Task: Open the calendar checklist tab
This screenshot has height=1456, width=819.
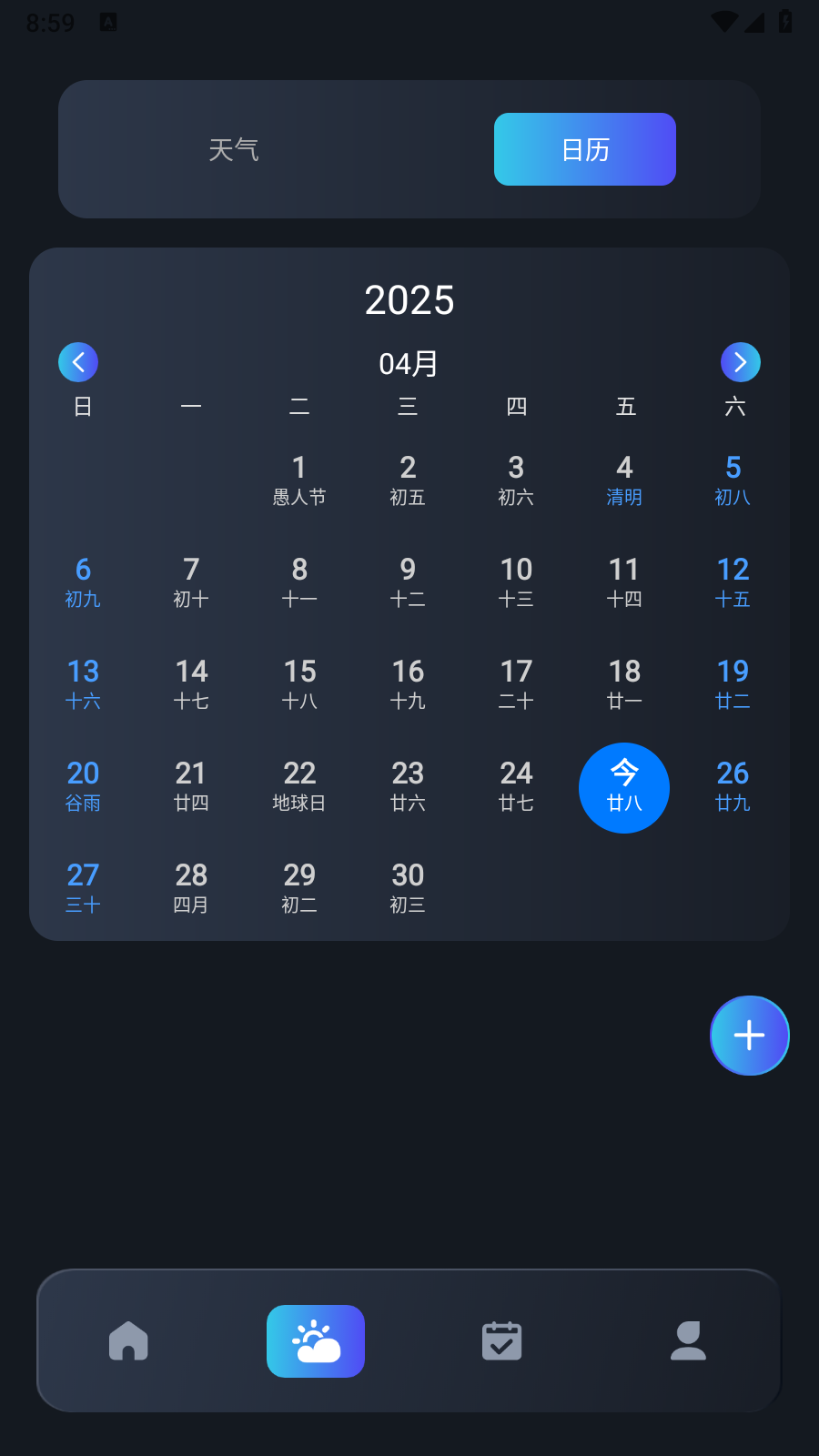Action: [x=501, y=1341]
